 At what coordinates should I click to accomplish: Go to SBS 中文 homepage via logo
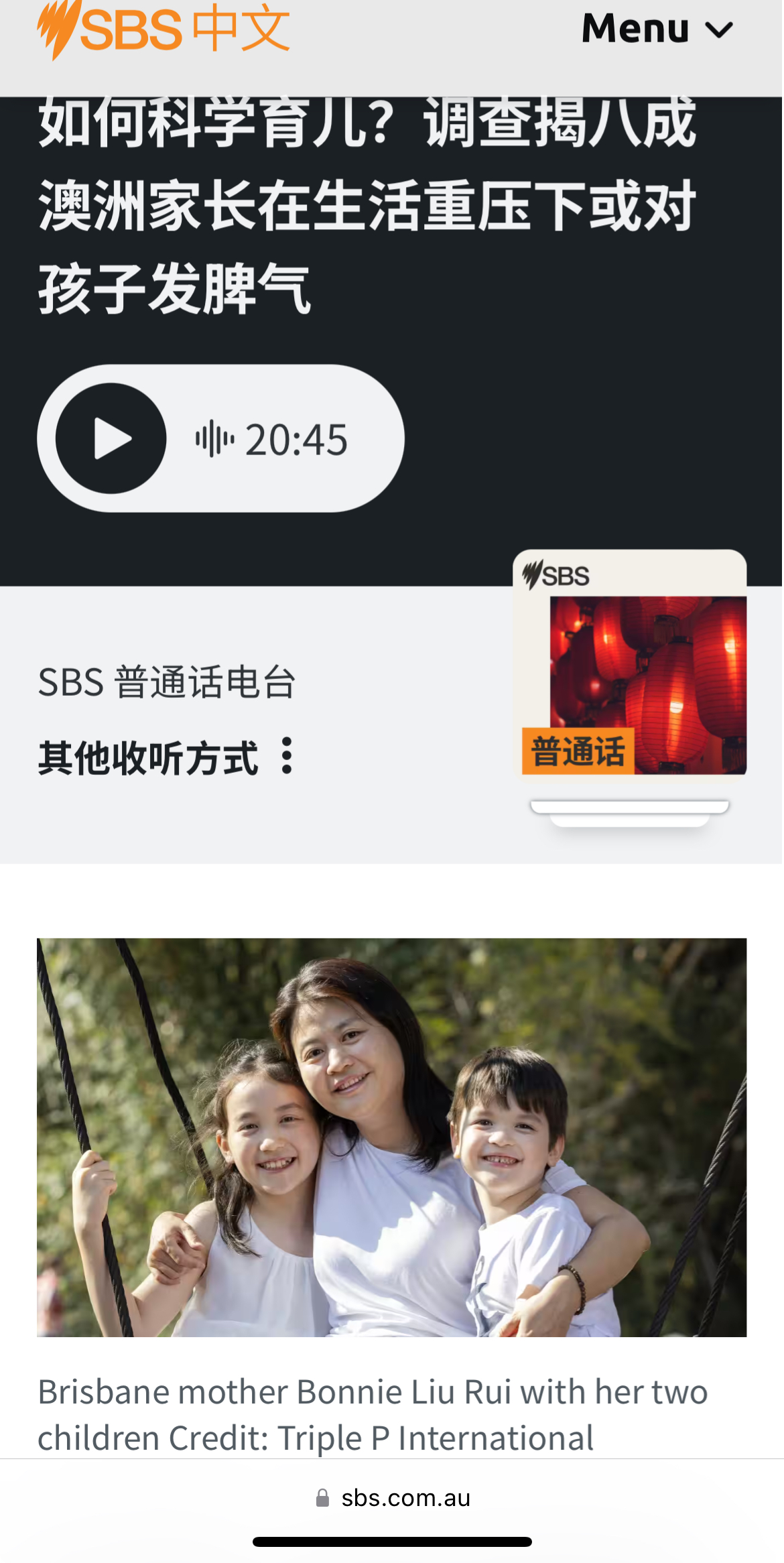[x=164, y=29]
